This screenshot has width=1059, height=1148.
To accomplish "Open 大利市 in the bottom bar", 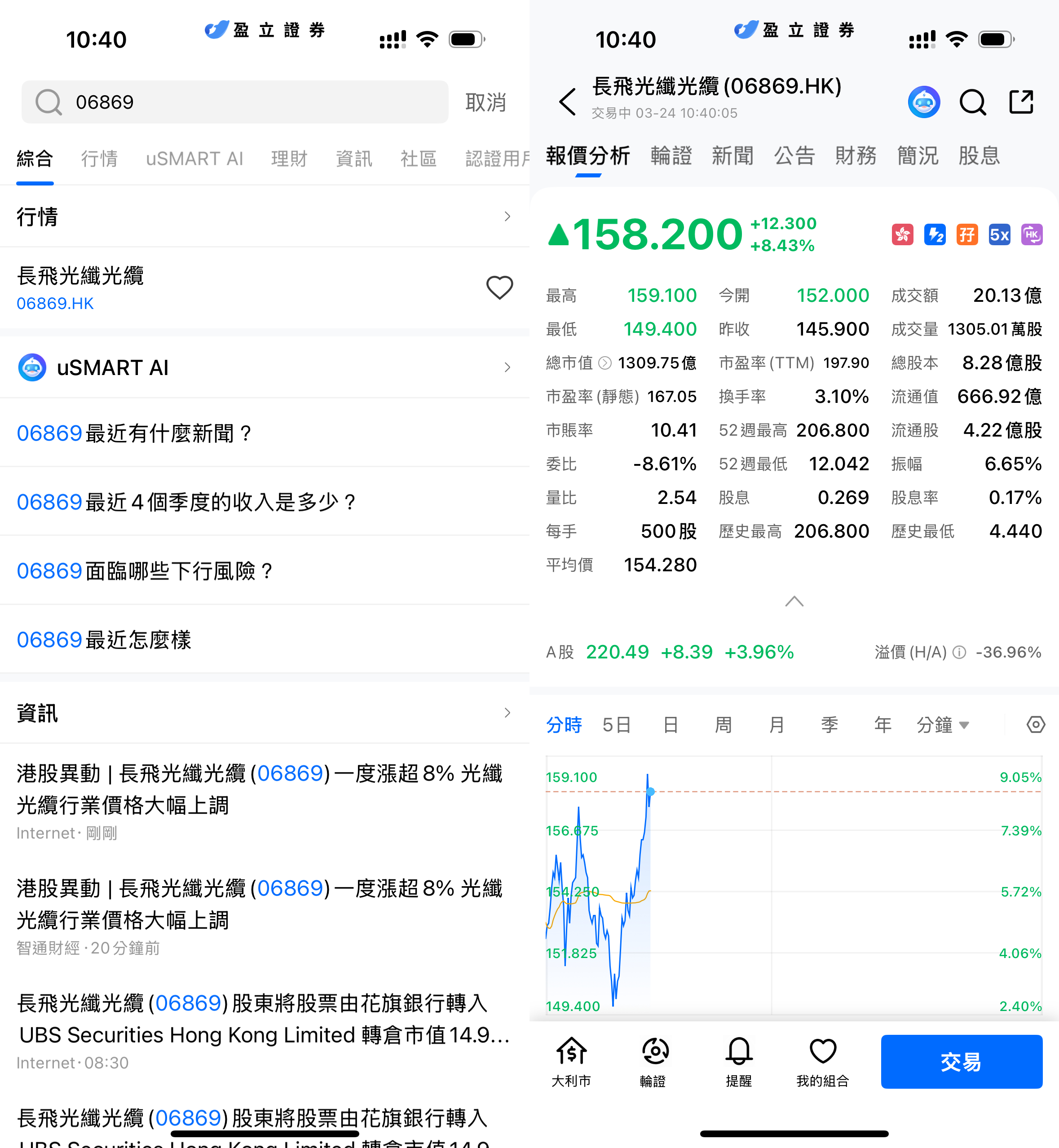I will tap(571, 1061).
